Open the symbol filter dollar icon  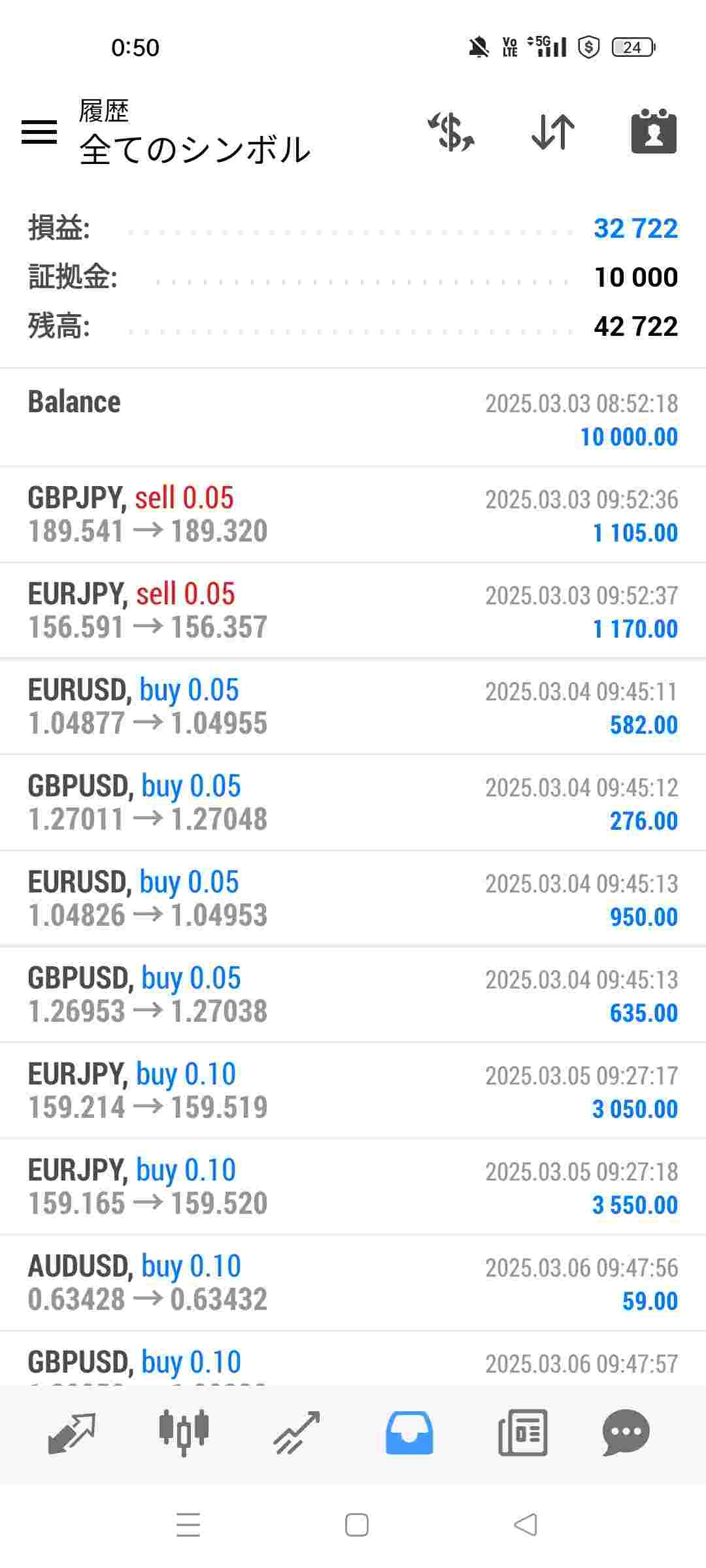tap(451, 132)
